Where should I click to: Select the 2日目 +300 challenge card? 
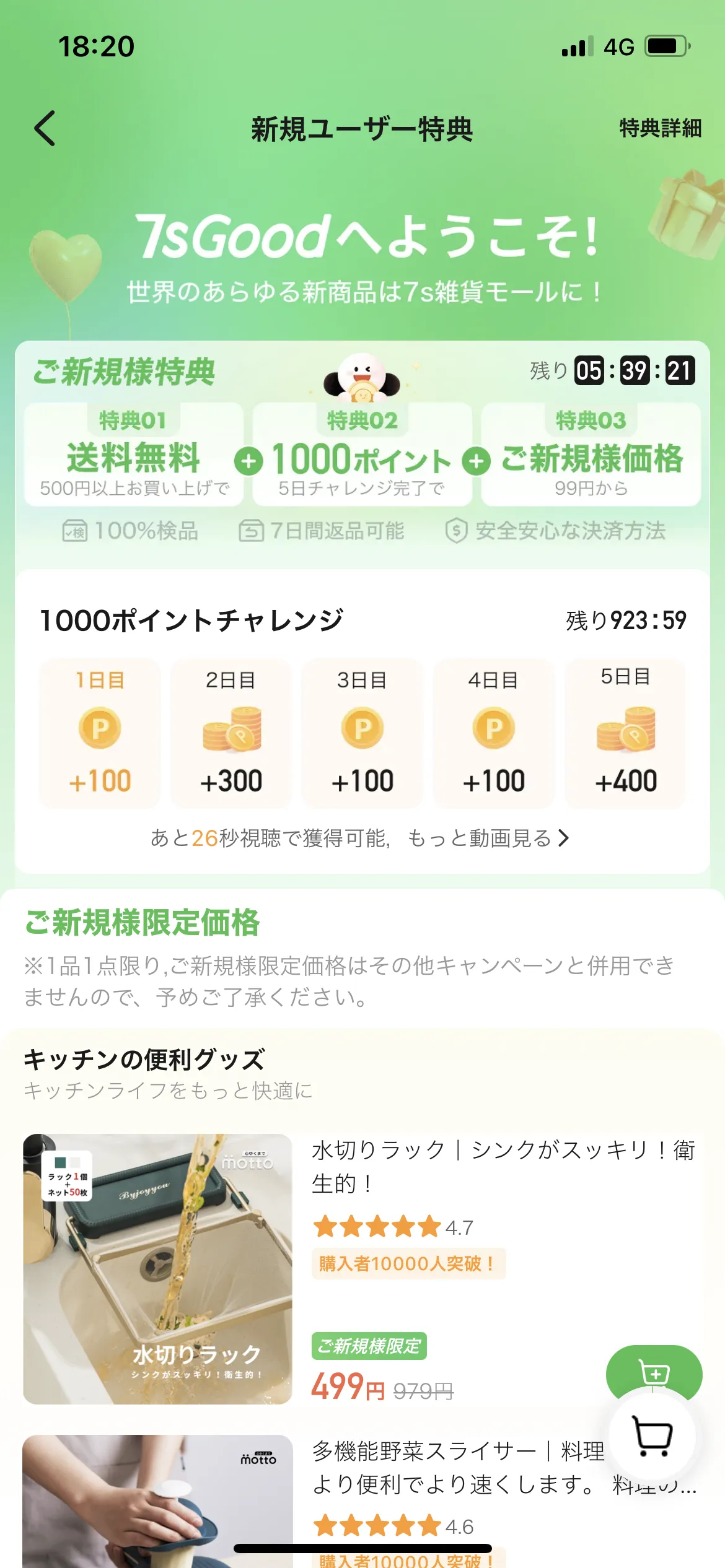pyautogui.click(x=231, y=734)
